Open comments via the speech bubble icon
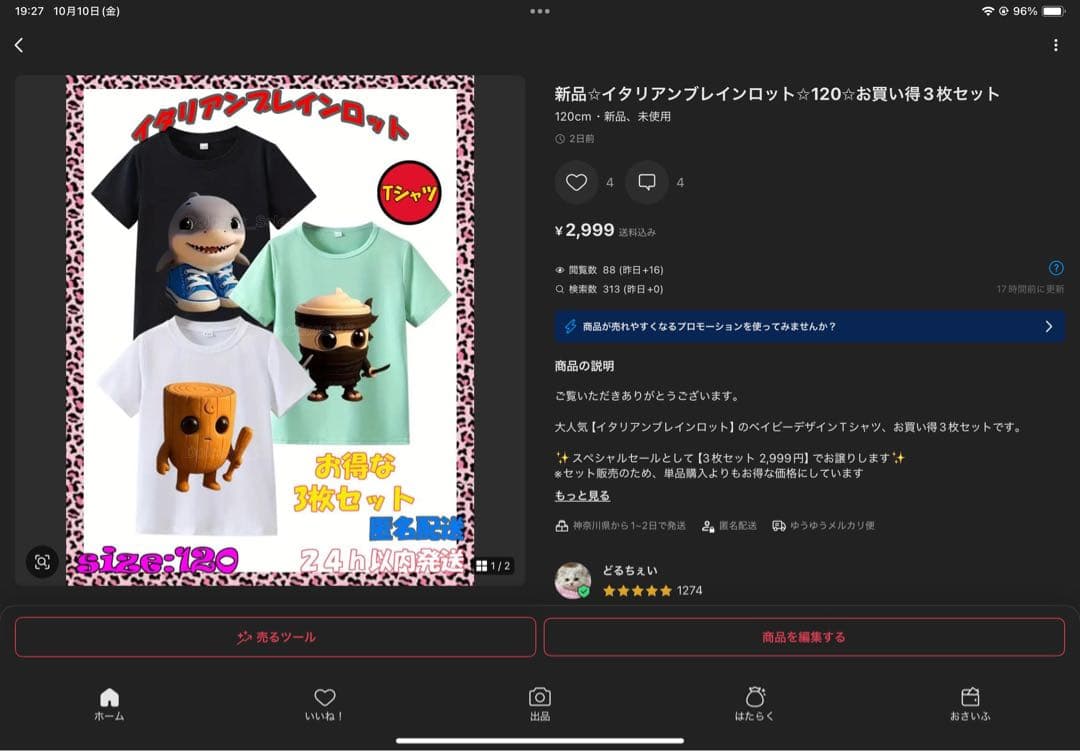This screenshot has width=1080, height=751. tap(647, 182)
